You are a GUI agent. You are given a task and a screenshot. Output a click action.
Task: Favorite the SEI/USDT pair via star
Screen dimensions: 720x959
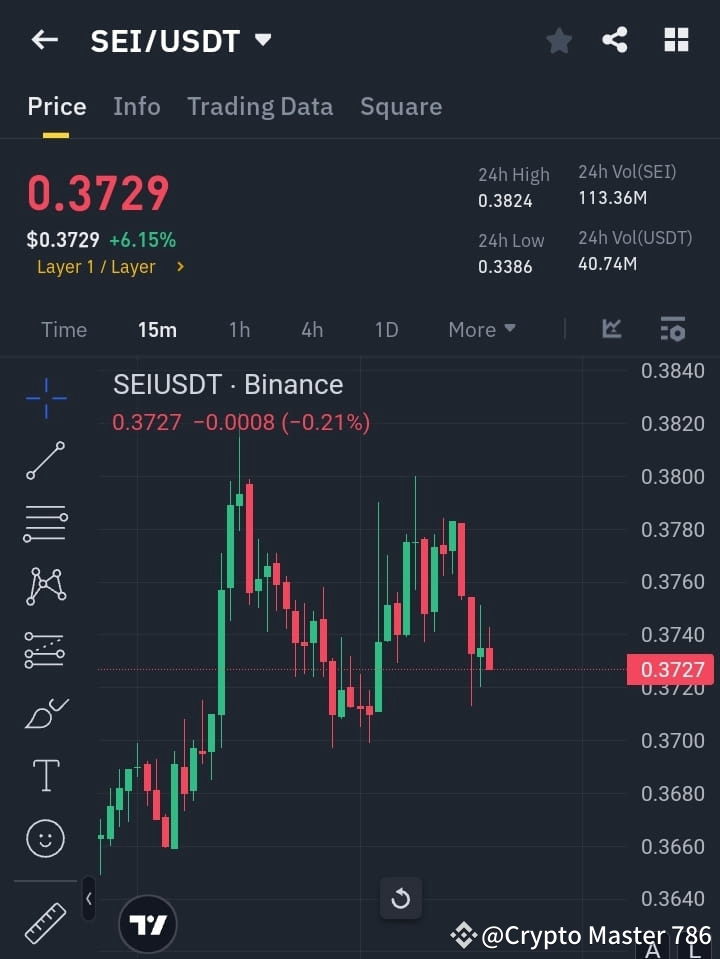point(559,40)
